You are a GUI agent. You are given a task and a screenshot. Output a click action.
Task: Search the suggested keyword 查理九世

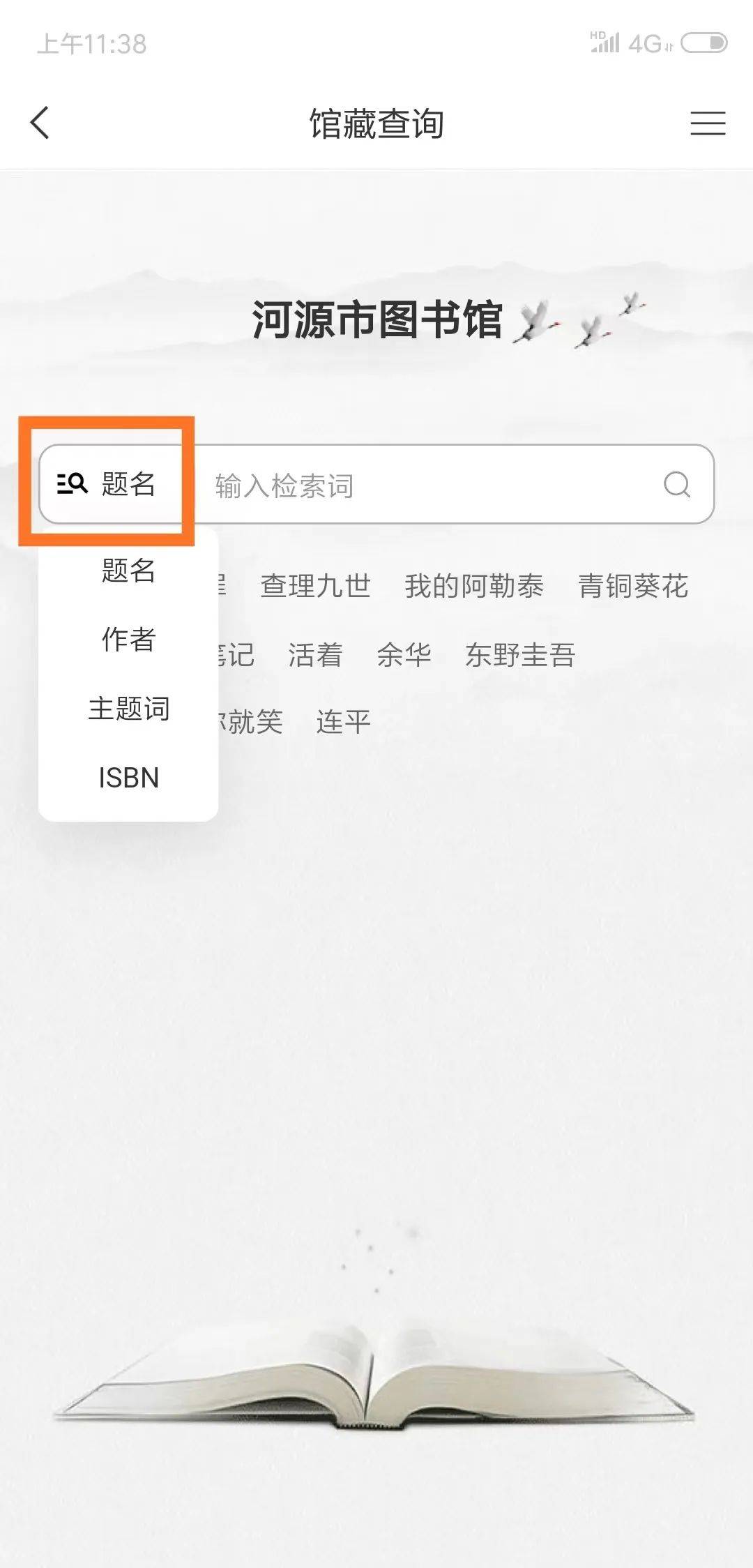click(315, 586)
